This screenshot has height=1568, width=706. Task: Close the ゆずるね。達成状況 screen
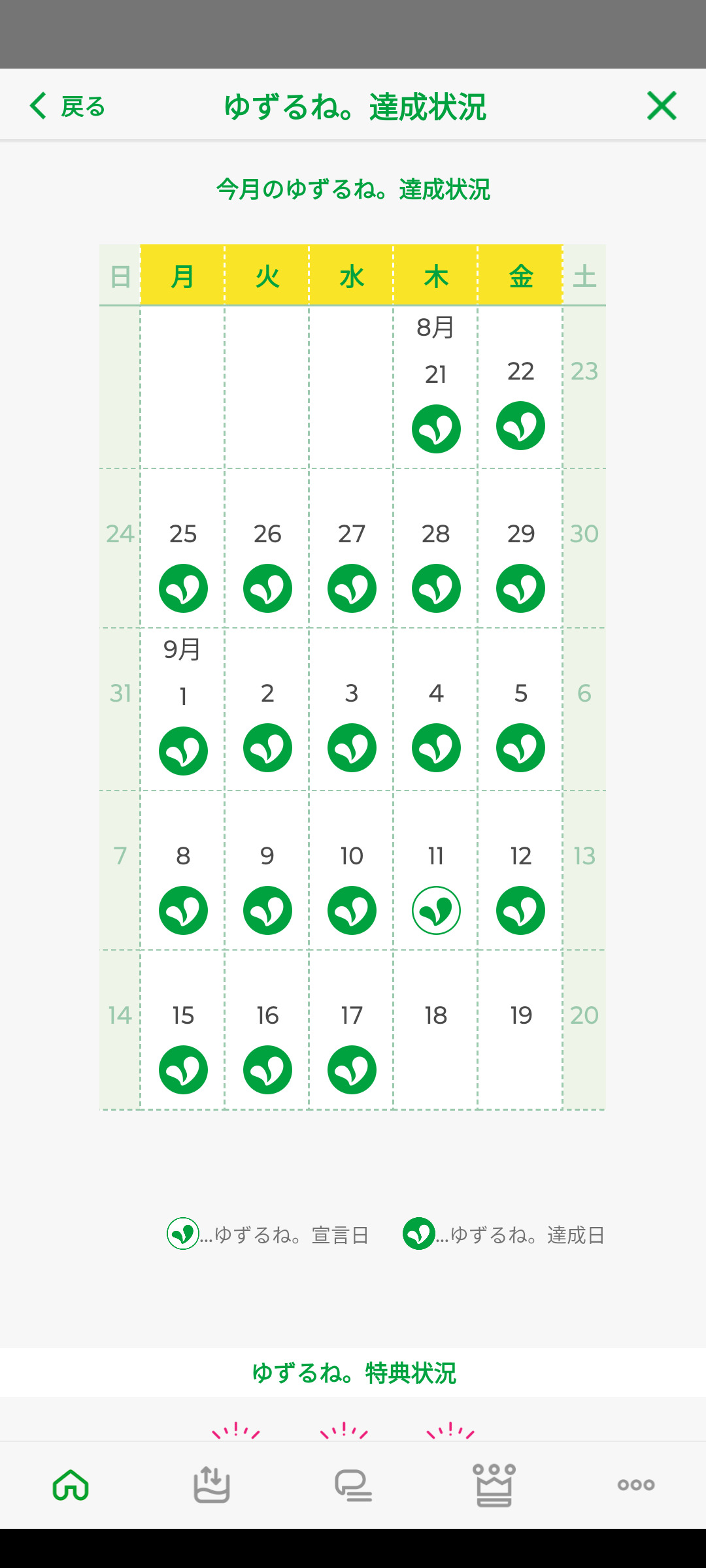[x=661, y=106]
